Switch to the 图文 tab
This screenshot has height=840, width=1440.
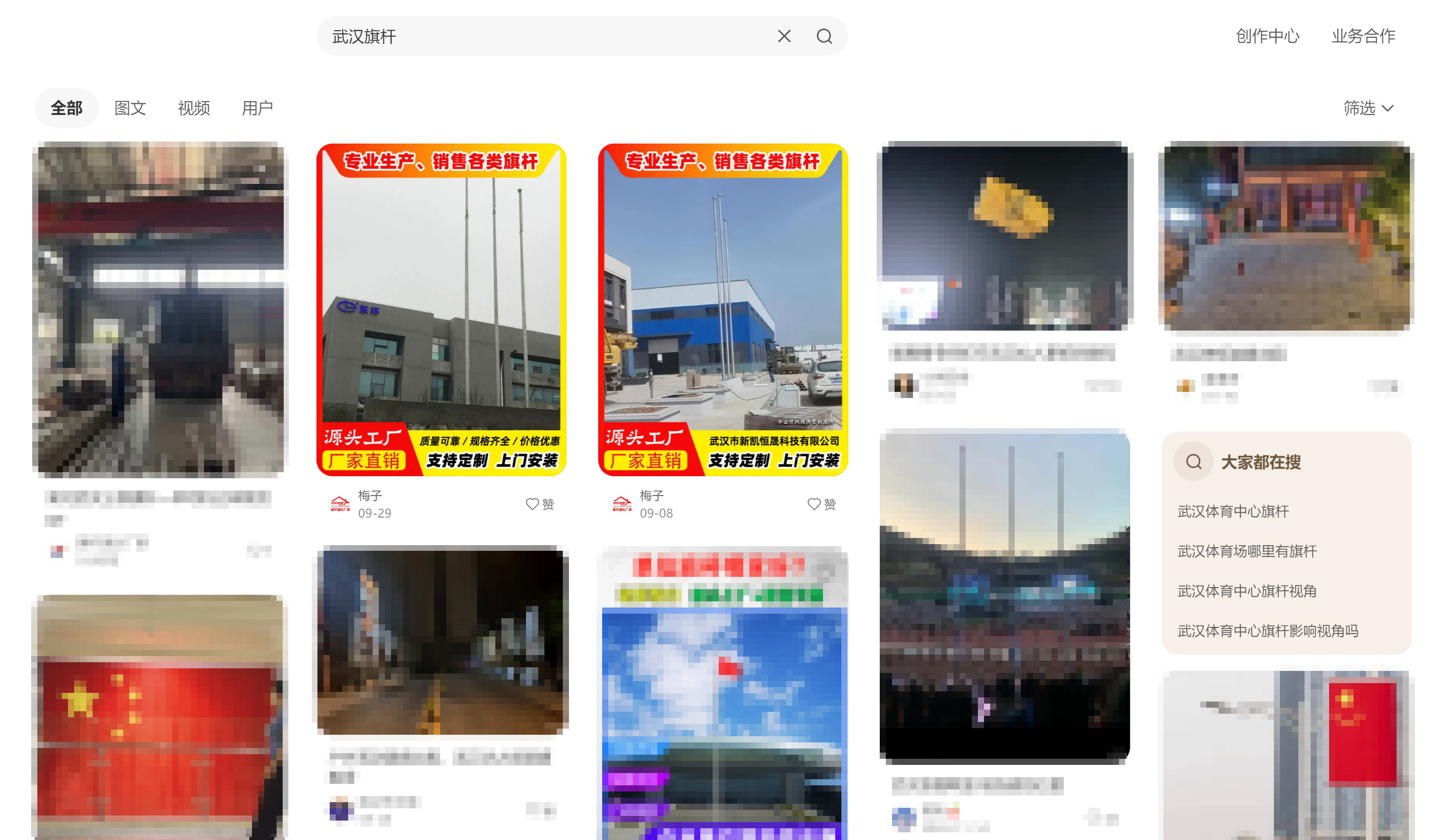click(x=130, y=108)
